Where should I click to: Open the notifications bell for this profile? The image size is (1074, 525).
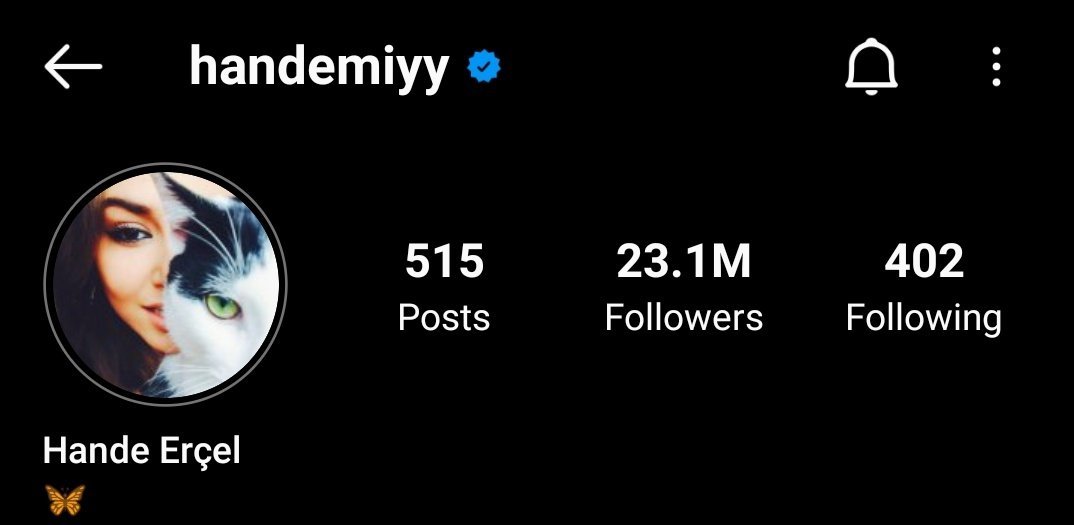871,66
